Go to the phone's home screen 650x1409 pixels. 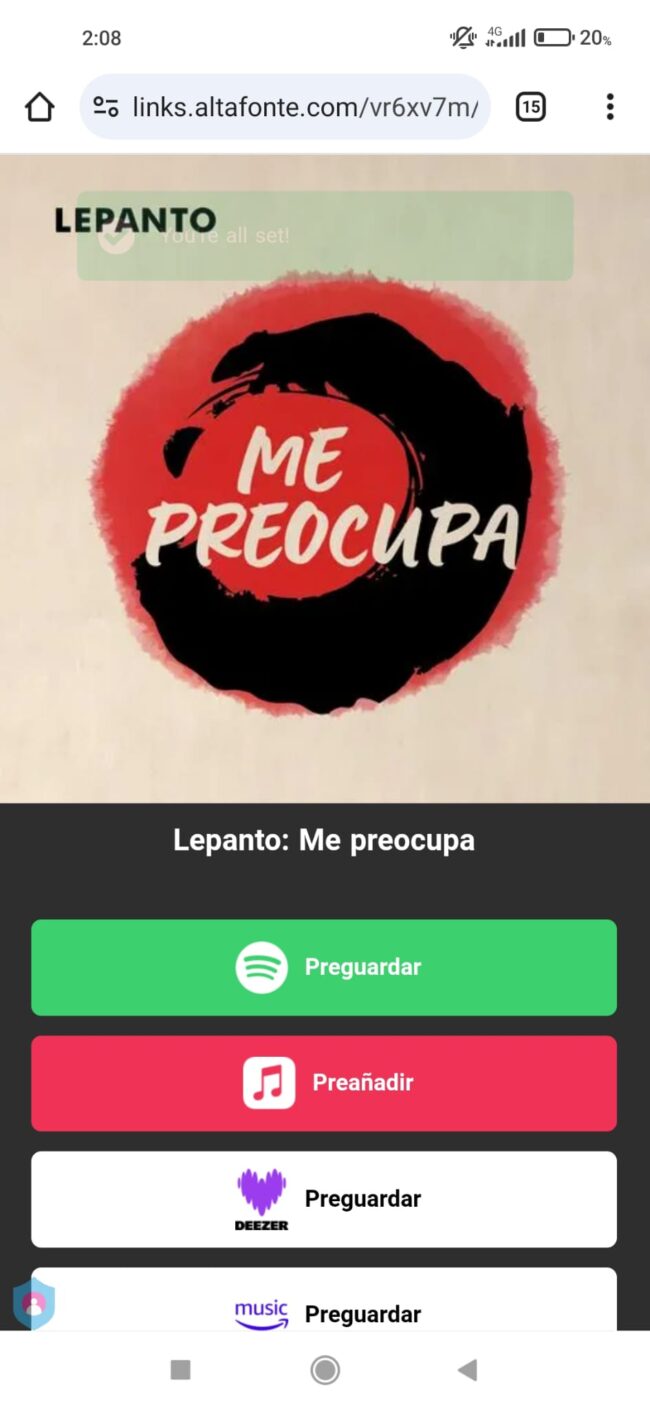pyautogui.click(x=324, y=1370)
